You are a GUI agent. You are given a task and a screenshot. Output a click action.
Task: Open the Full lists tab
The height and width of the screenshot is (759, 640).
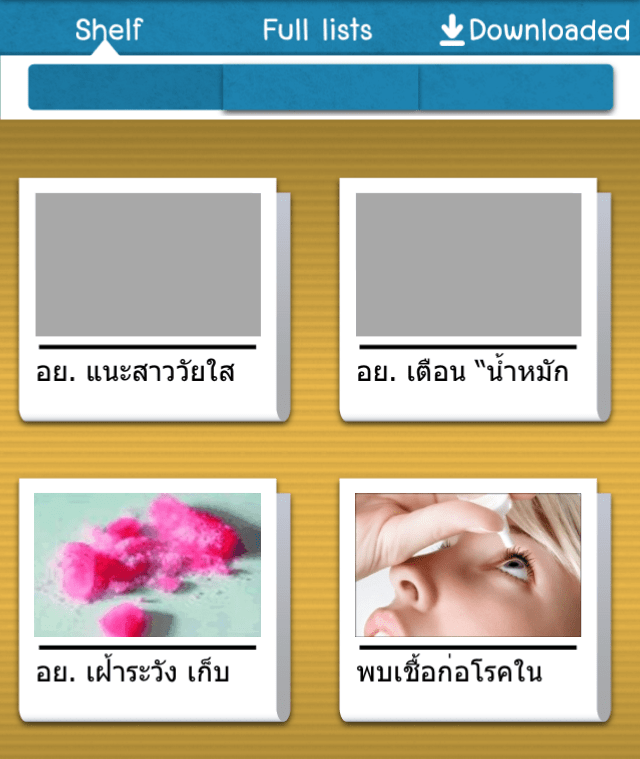[317, 30]
